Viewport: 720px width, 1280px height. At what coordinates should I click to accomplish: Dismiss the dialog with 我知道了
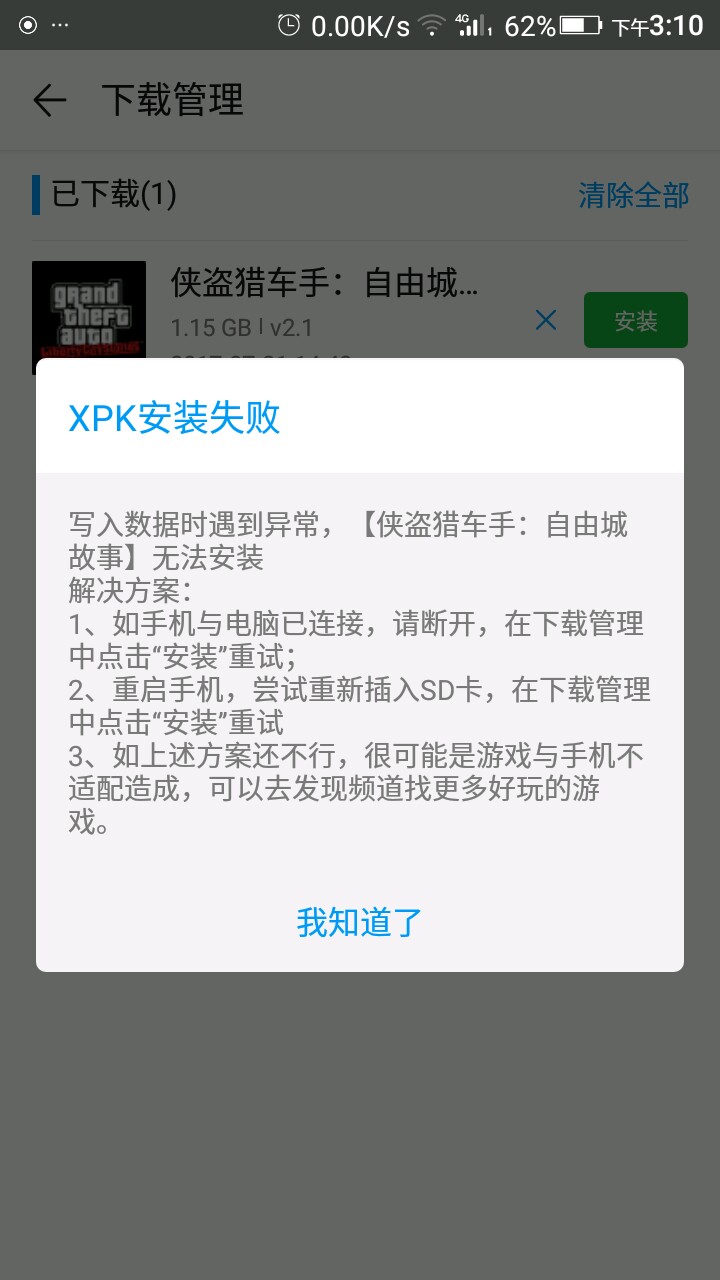pyautogui.click(x=360, y=922)
